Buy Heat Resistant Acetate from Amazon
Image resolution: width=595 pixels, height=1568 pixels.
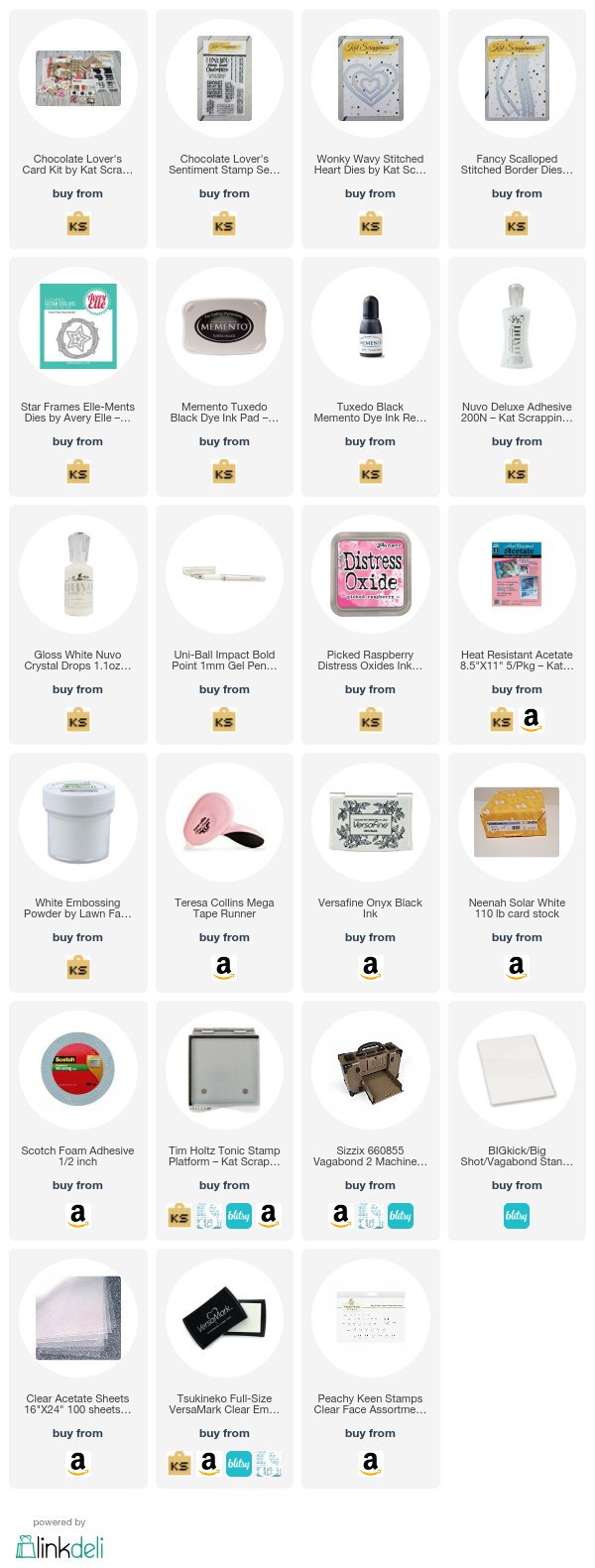(x=532, y=720)
